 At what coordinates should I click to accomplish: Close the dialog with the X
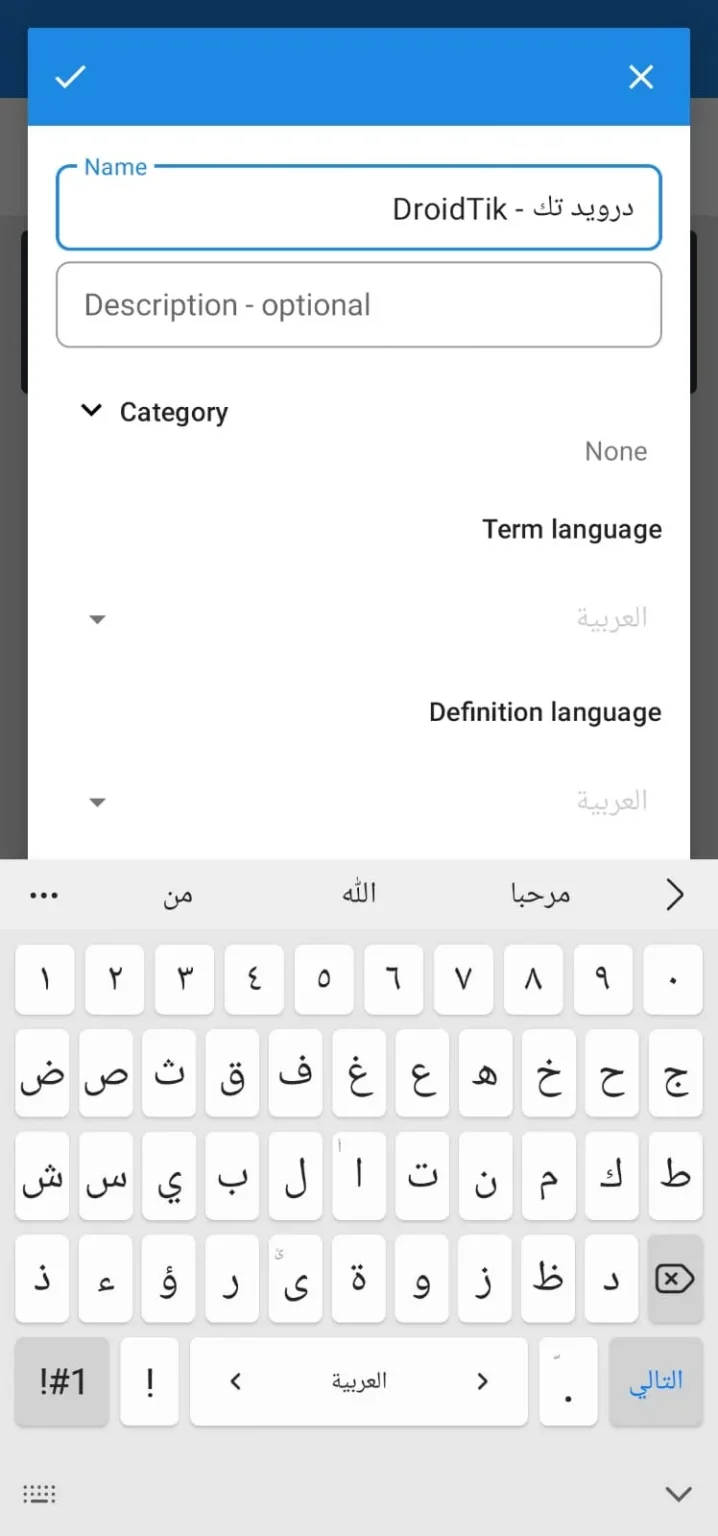tap(641, 77)
